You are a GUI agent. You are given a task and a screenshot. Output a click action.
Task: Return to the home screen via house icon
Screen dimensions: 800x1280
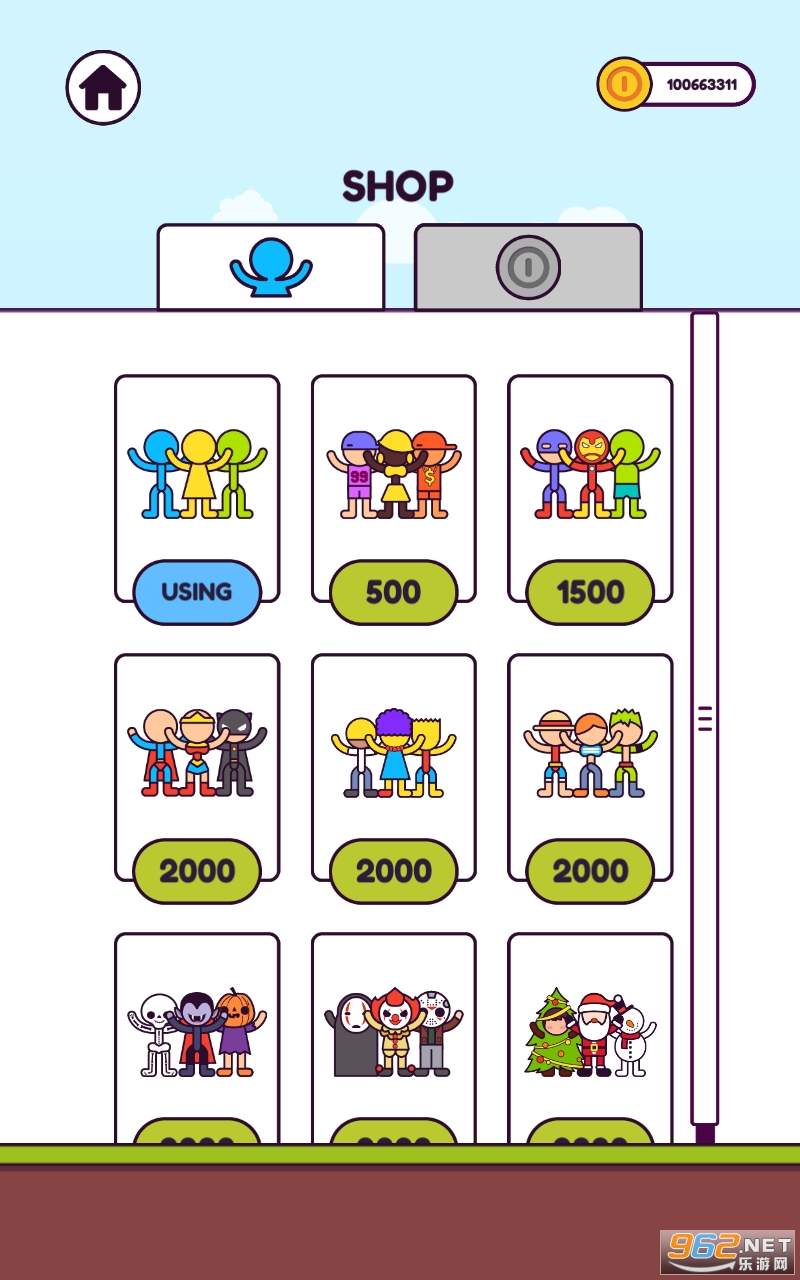point(103,88)
